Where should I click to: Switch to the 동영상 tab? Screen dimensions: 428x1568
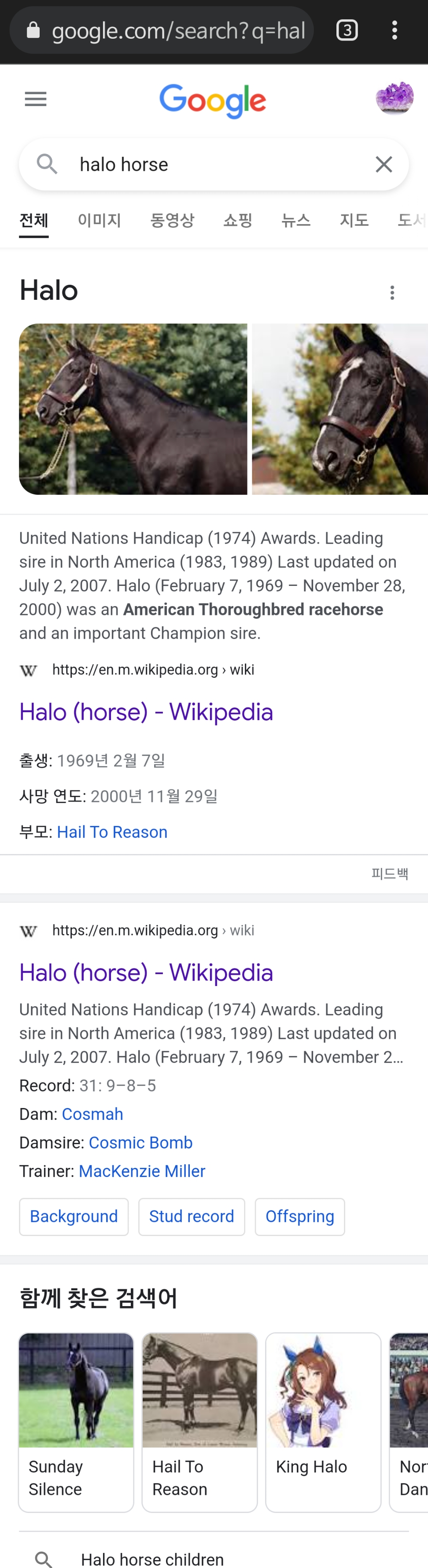(x=172, y=220)
